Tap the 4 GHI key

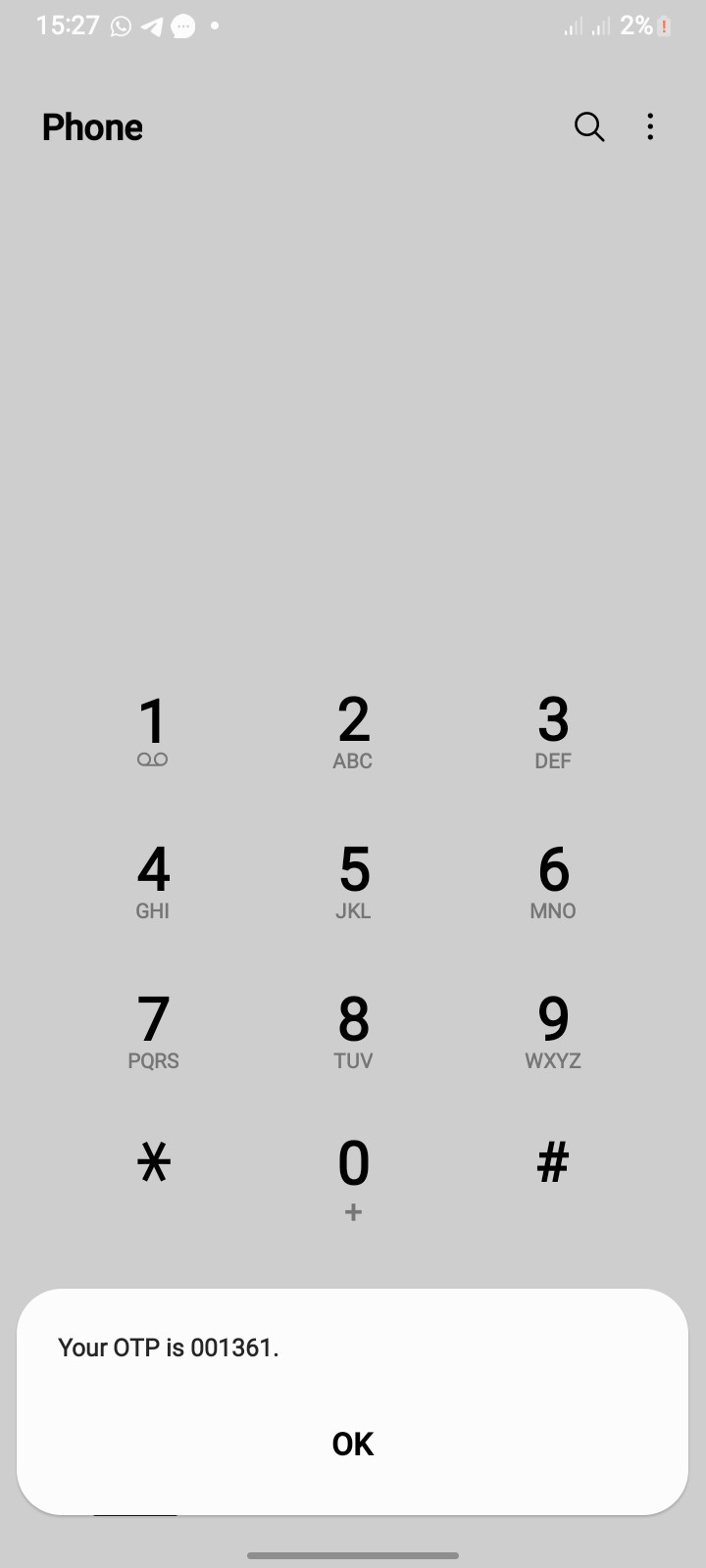153,880
